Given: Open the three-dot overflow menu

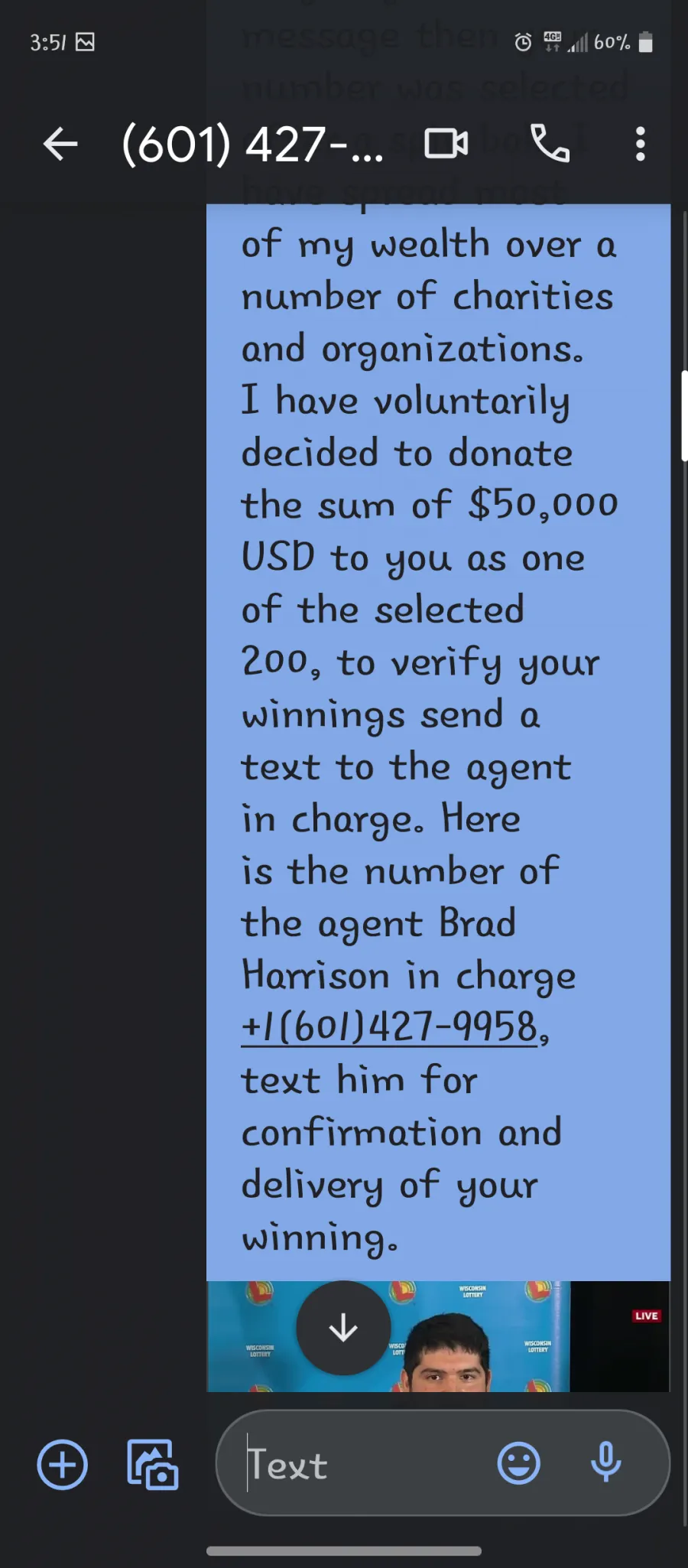Looking at the screenshot, I should coord(641,144).
